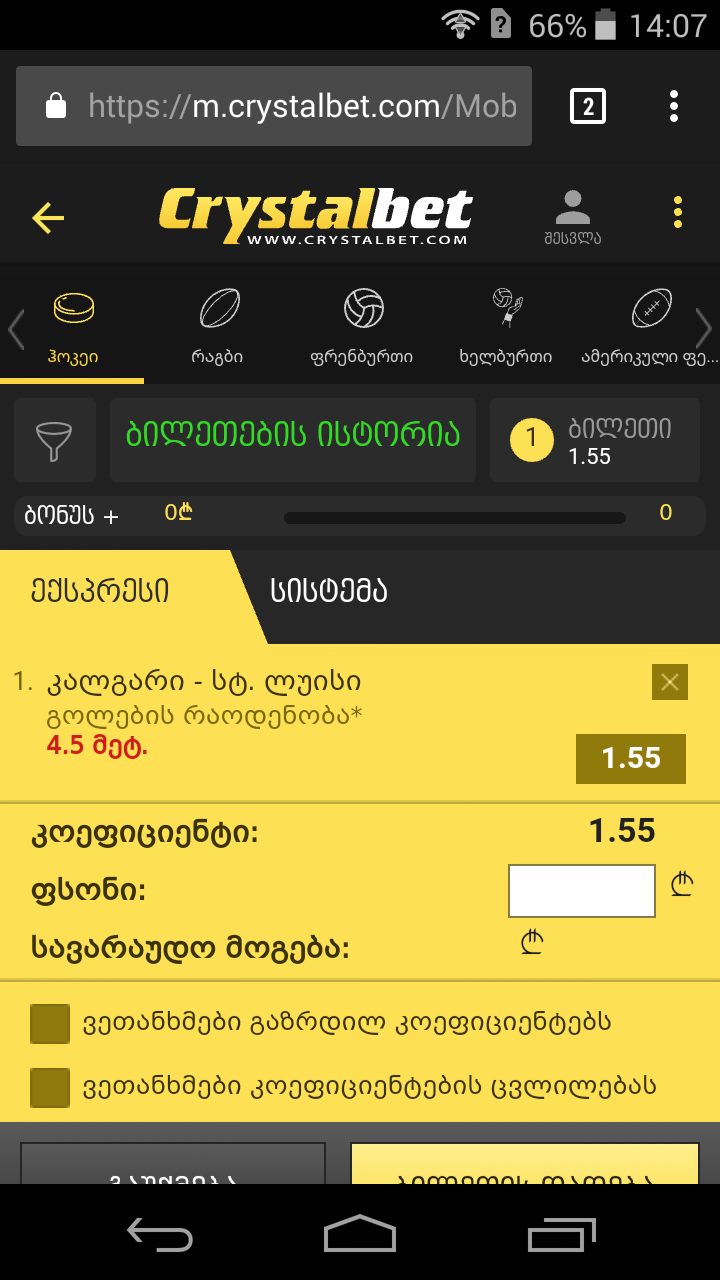
Task: Select the ხელბურთი sport tab
Action: click(506, 324)
